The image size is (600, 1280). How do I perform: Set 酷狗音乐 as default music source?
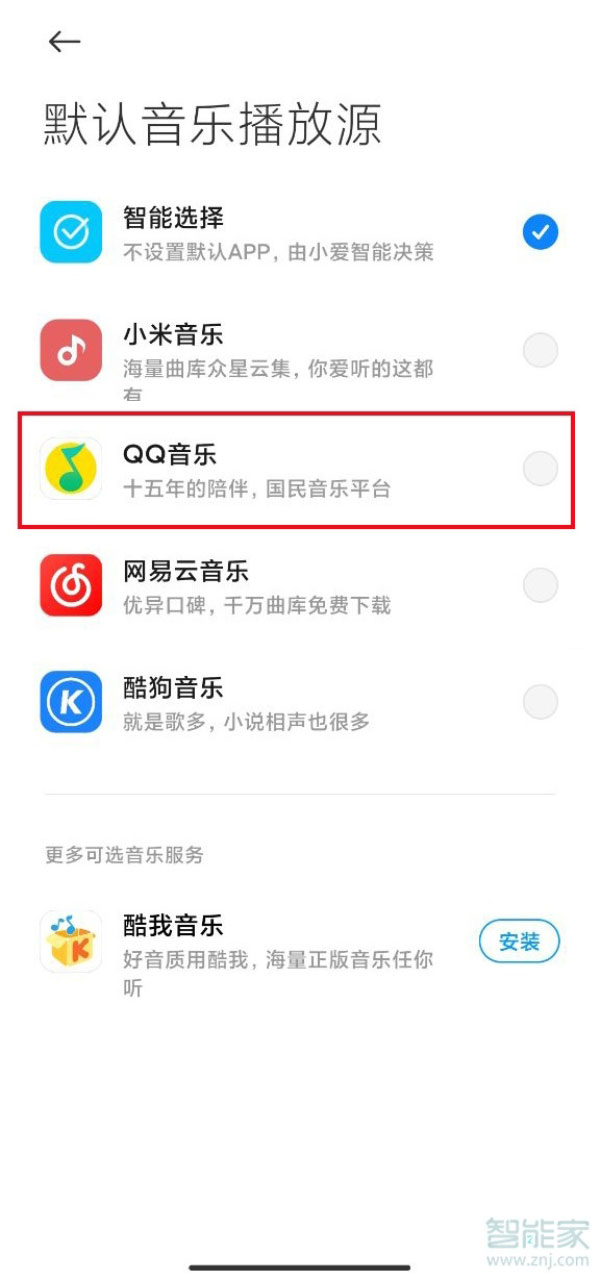pyautogui.click(x=540, y=702)
